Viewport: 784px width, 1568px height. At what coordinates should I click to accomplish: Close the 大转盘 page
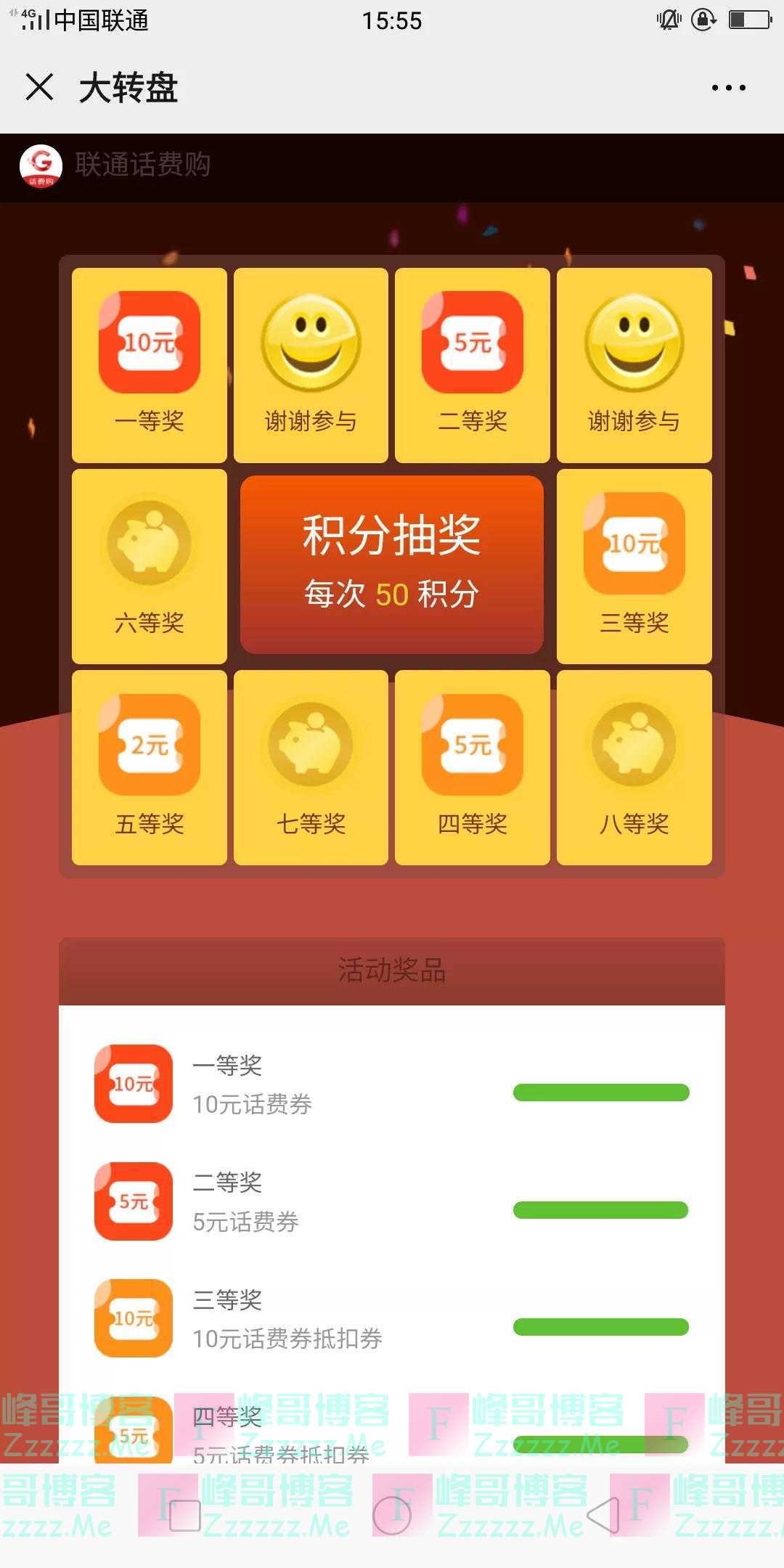coord(39,87)
